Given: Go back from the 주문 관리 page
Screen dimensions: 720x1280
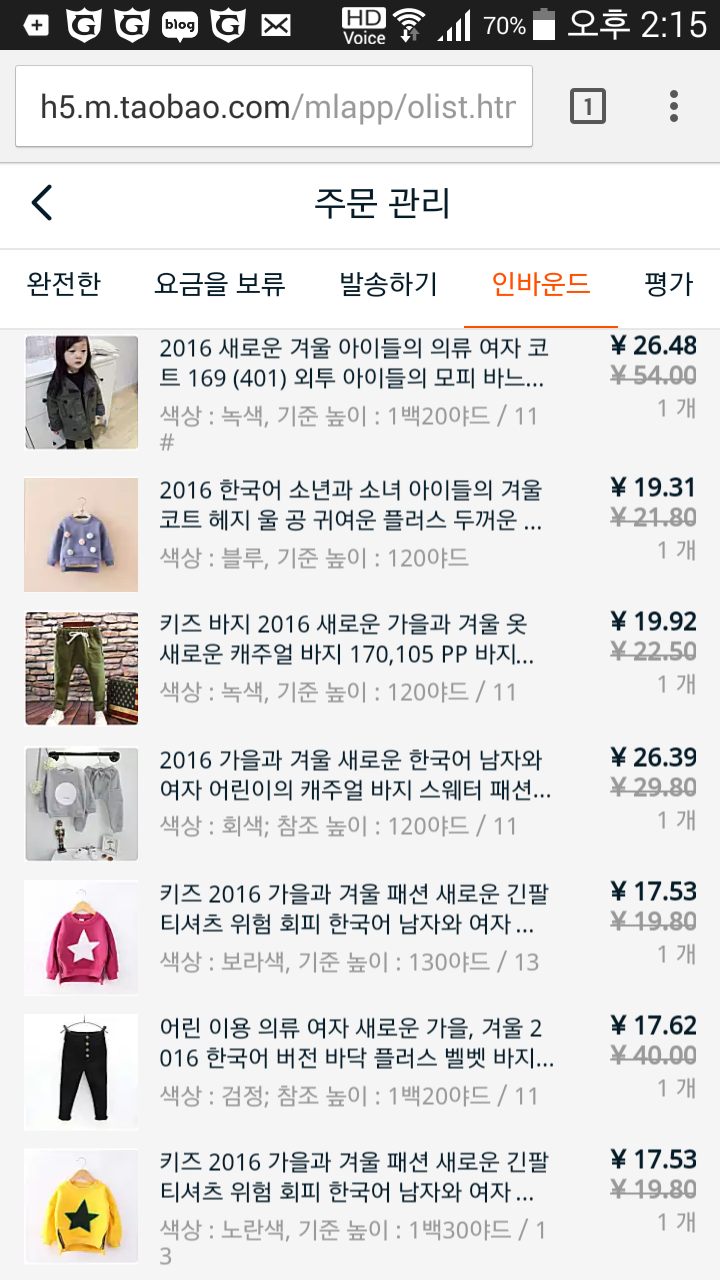Looking at the screenshot, I should tap(42, 203).
